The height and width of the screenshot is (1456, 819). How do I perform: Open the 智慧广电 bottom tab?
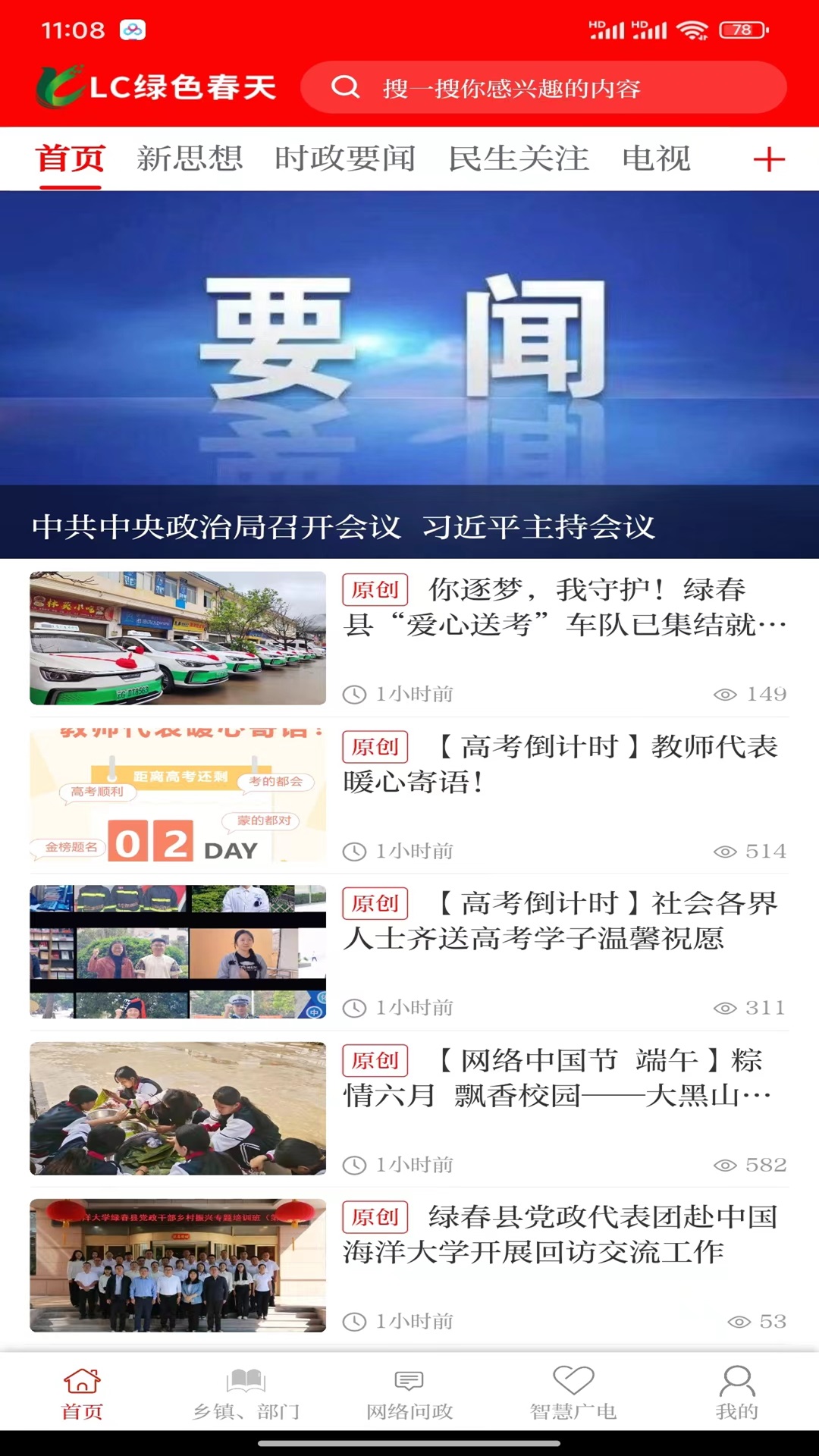tap(573, 1394)
